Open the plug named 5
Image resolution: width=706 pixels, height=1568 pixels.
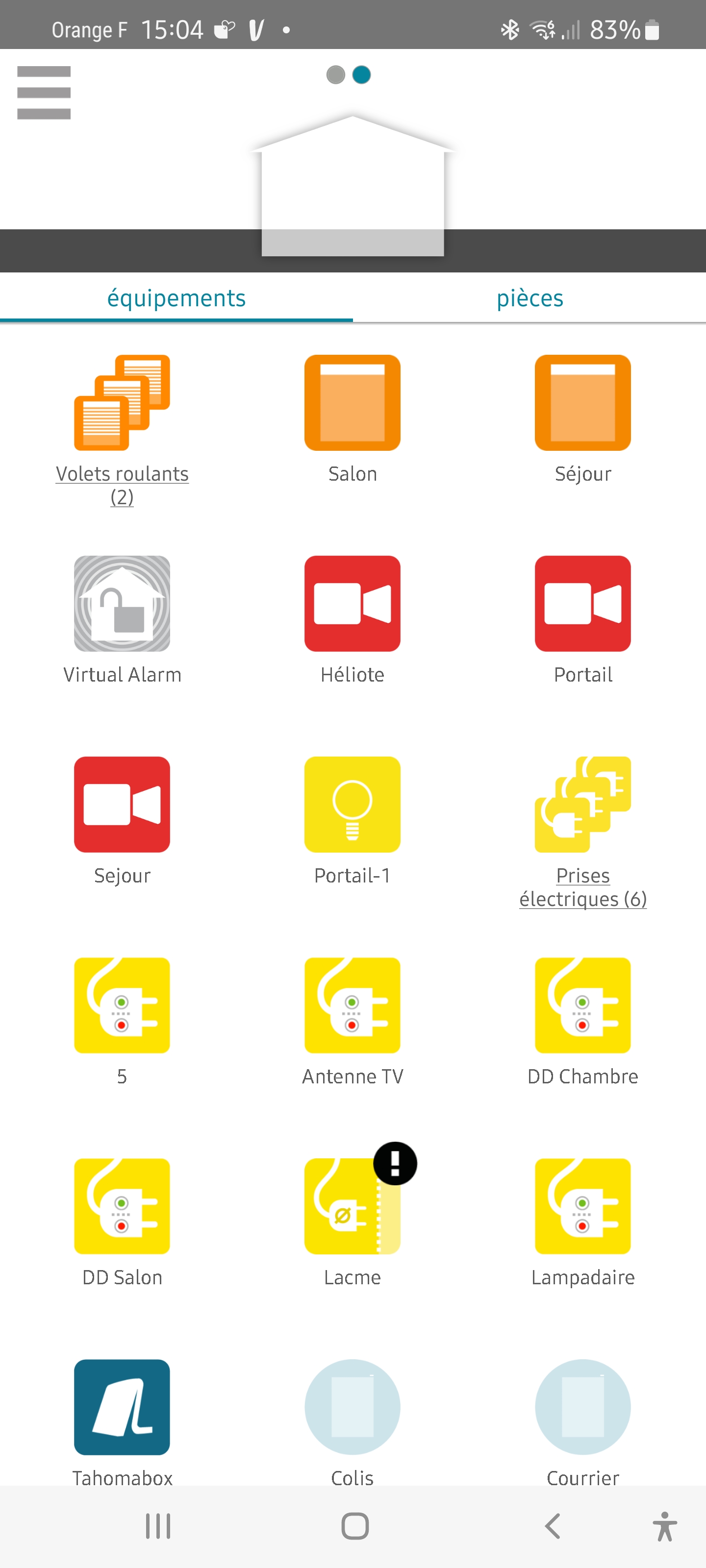coord(122,1005)
